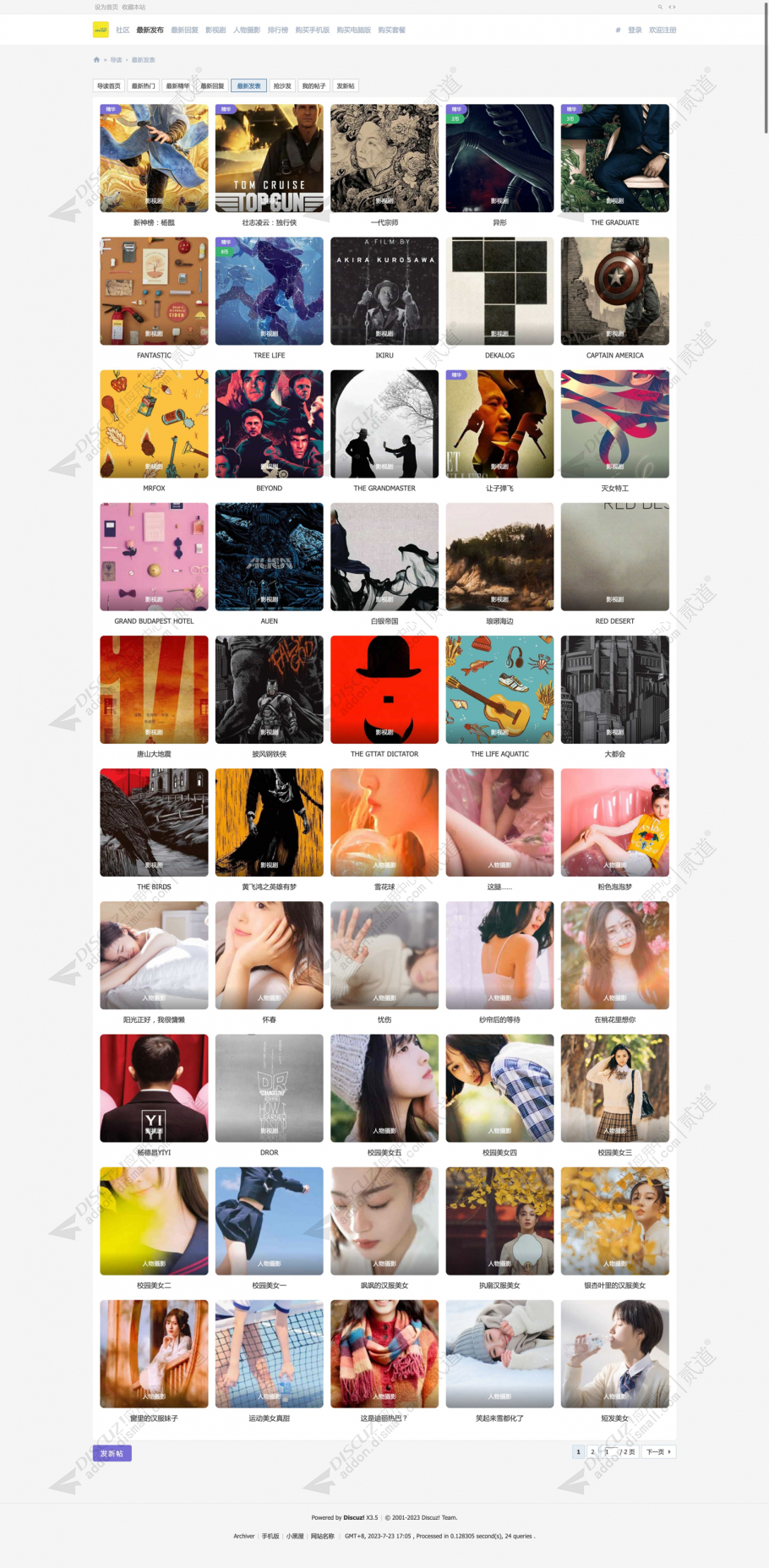Open the GRAND BUDAPEST HOTEL post
Viewport: 769px width, 1568px height.
tap(154, 556)
